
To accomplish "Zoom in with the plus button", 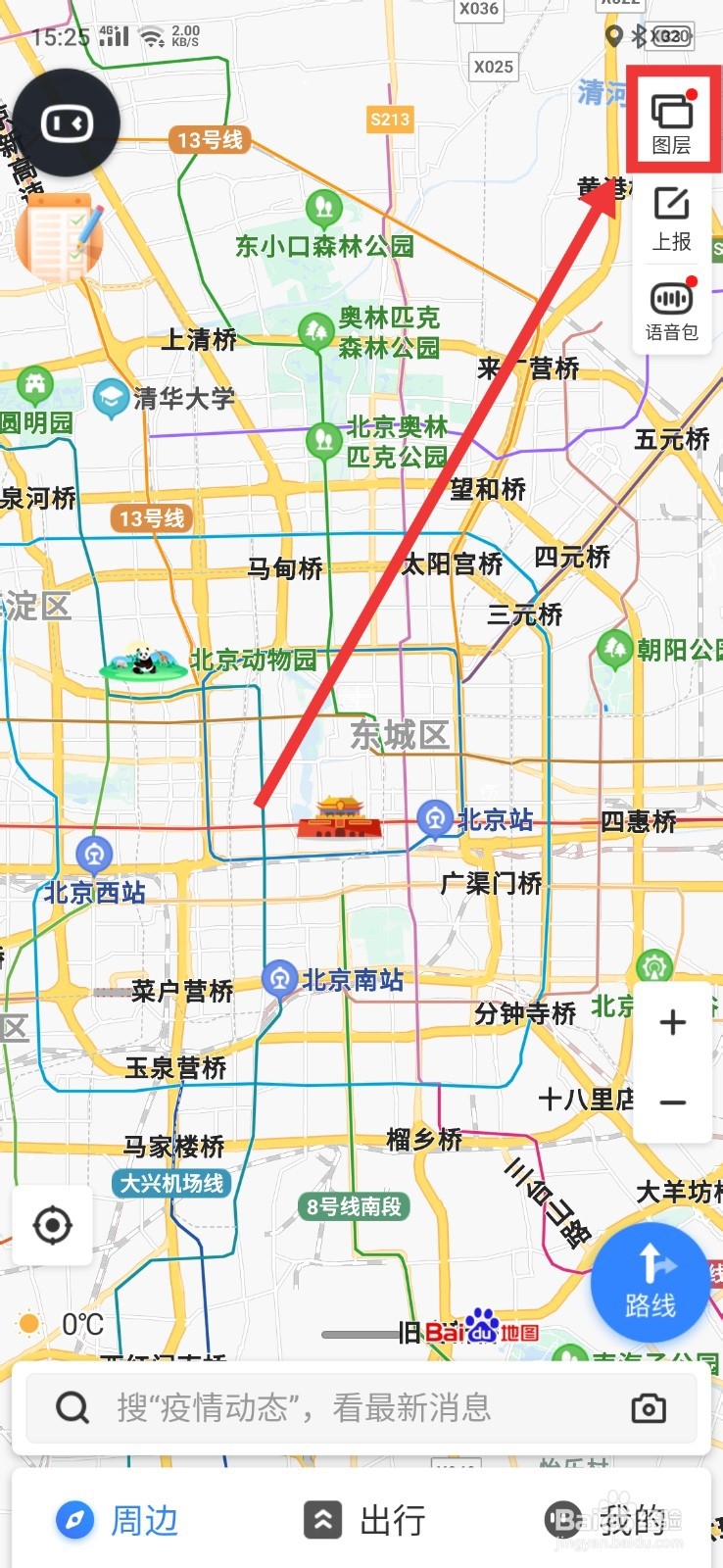I will [x=673, y=1023].
